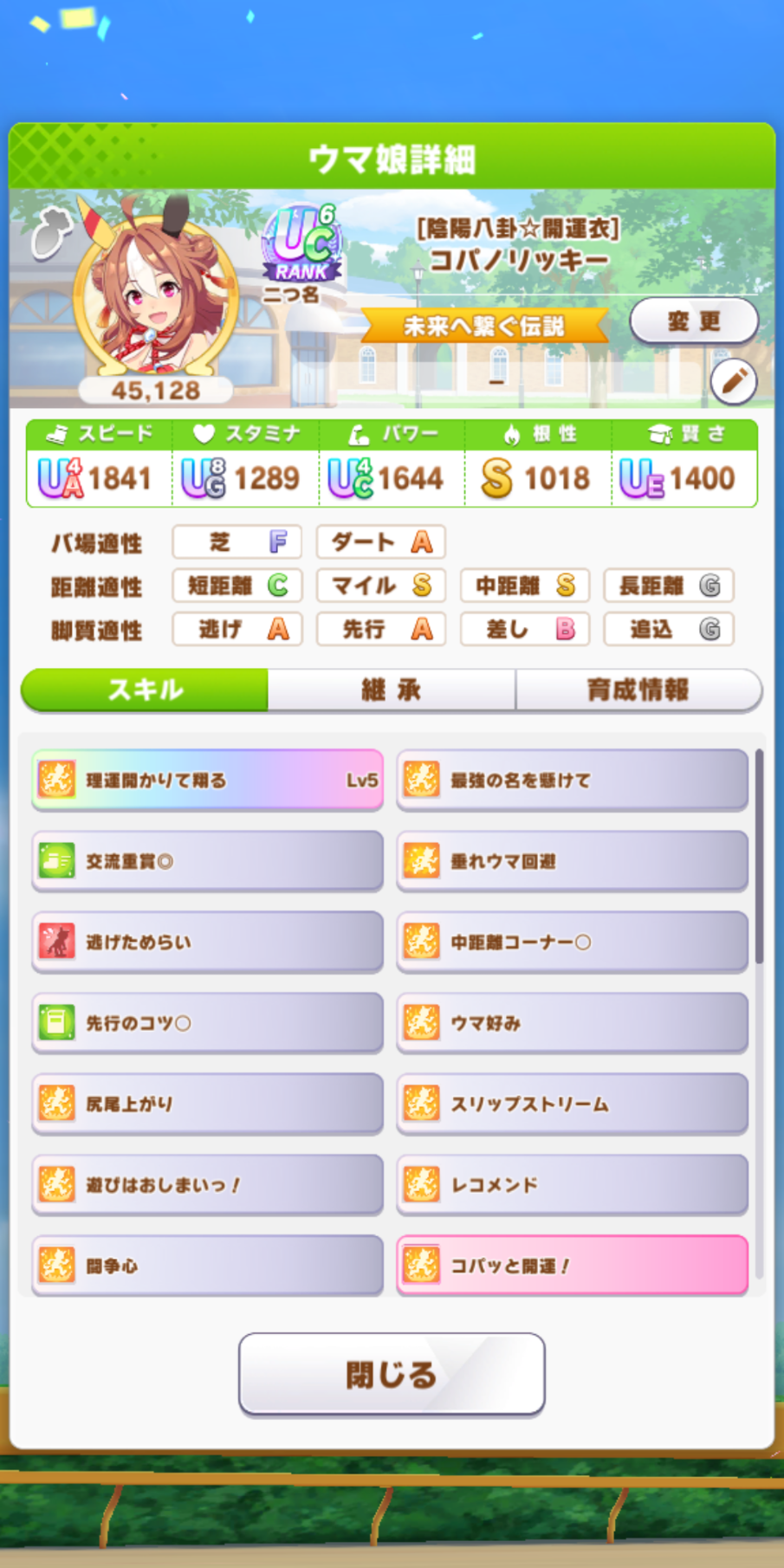The height and width of the screenshot is (1568, 784).
Task: Open skill ウマ好み
Action: pos(572,1023)
